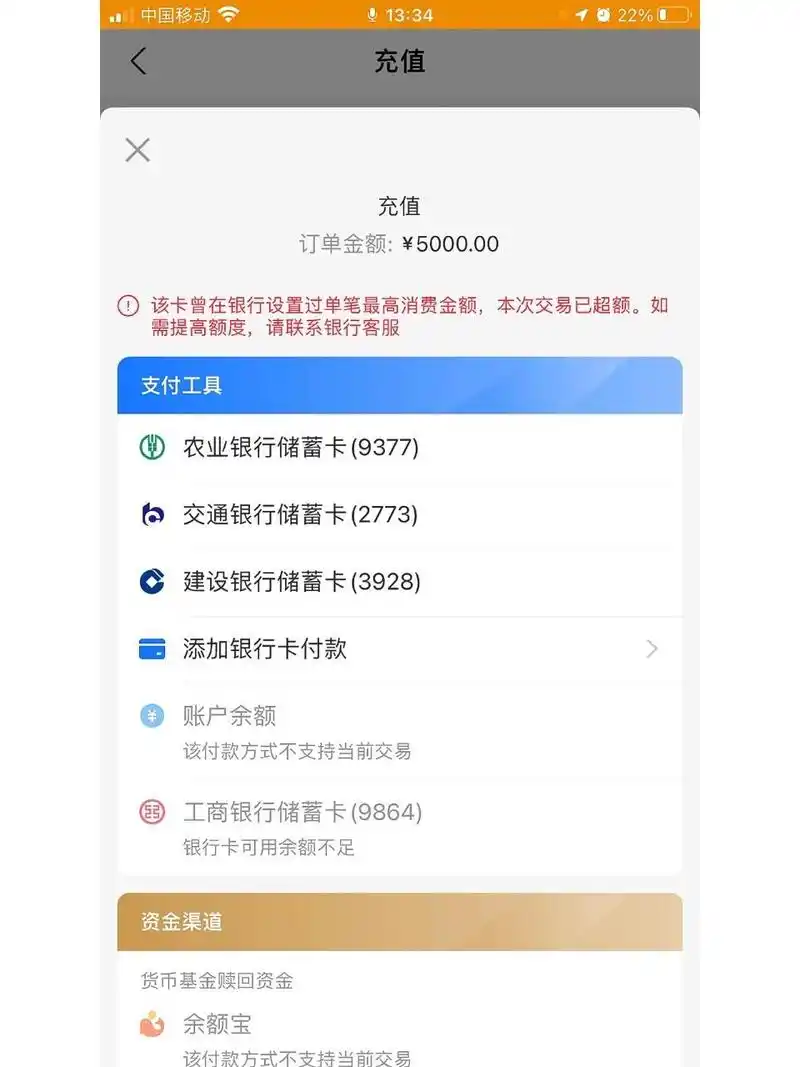Click the back arrow at top left
This screenshot has width=800, height=1067.
click(138, 60)
